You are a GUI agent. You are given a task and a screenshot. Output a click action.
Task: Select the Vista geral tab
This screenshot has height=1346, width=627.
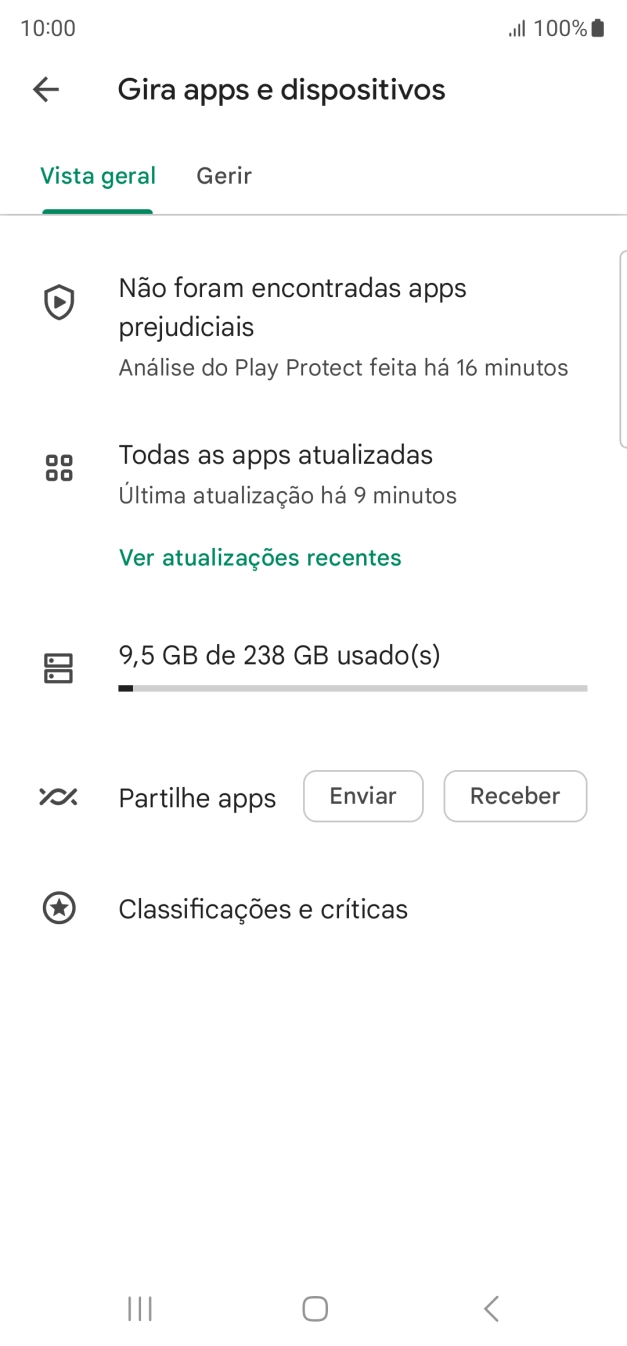(x=98, y=177)
